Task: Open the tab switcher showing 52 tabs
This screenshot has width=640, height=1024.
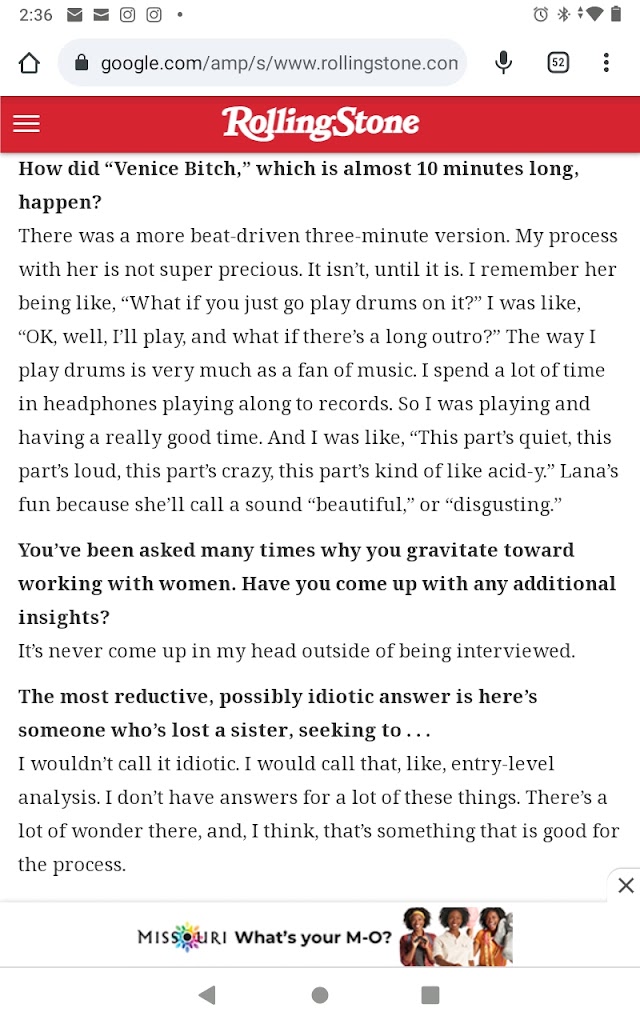Action: pos(558,63)
